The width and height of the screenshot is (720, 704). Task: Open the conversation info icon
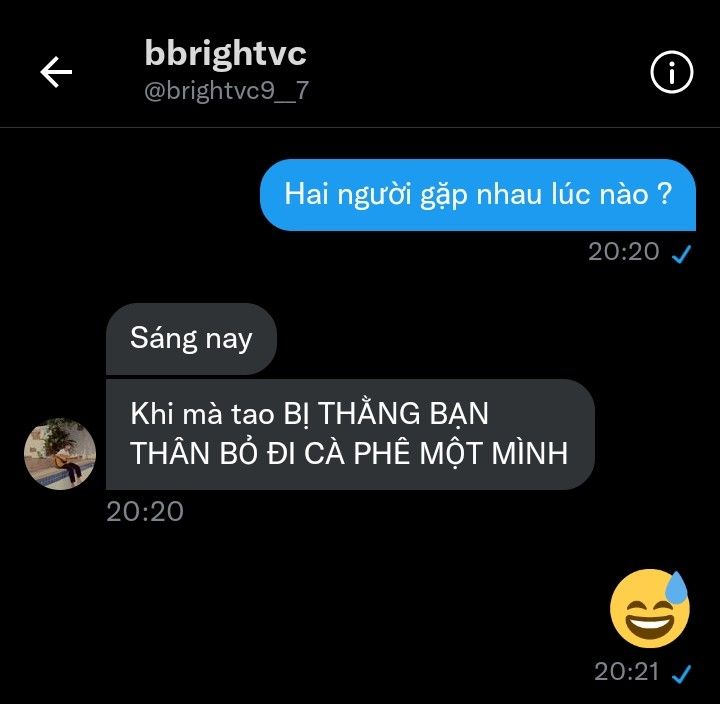coord(671,72)
